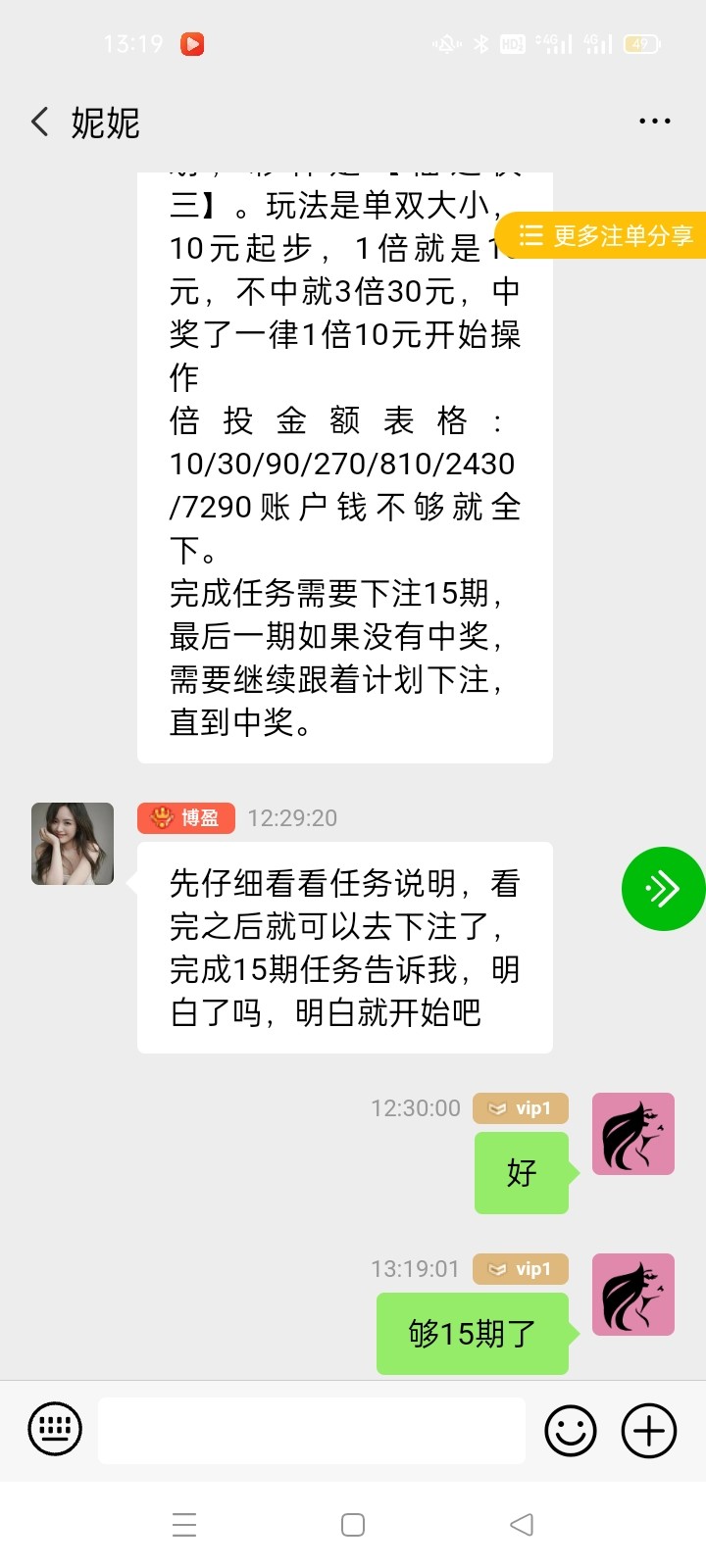Tap the system back navigation button
Image resolution: width=706 pixels, height=1568 pixels.
click(x=522, y=1524)
